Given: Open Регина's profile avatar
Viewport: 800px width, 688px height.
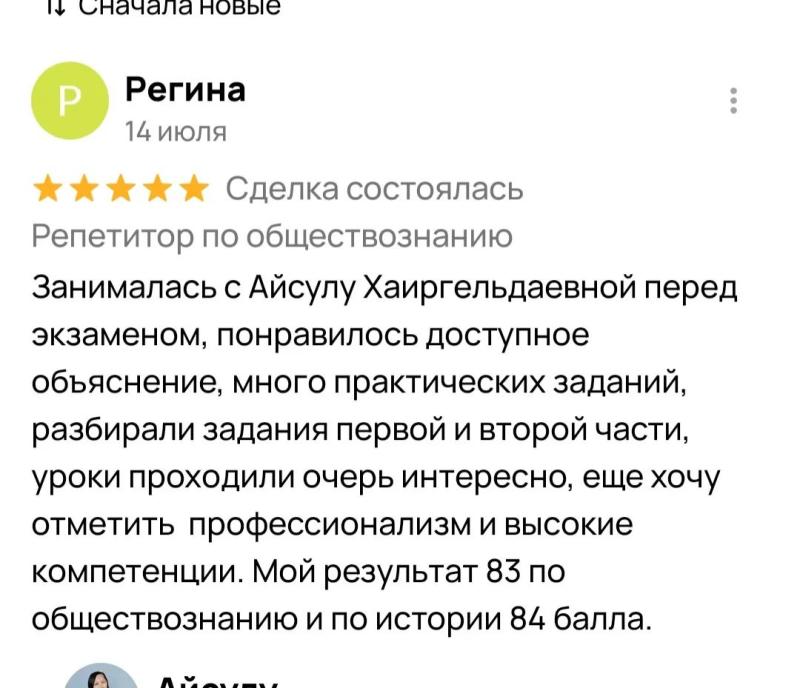Looking at the screenshot, I should [70, 101].
